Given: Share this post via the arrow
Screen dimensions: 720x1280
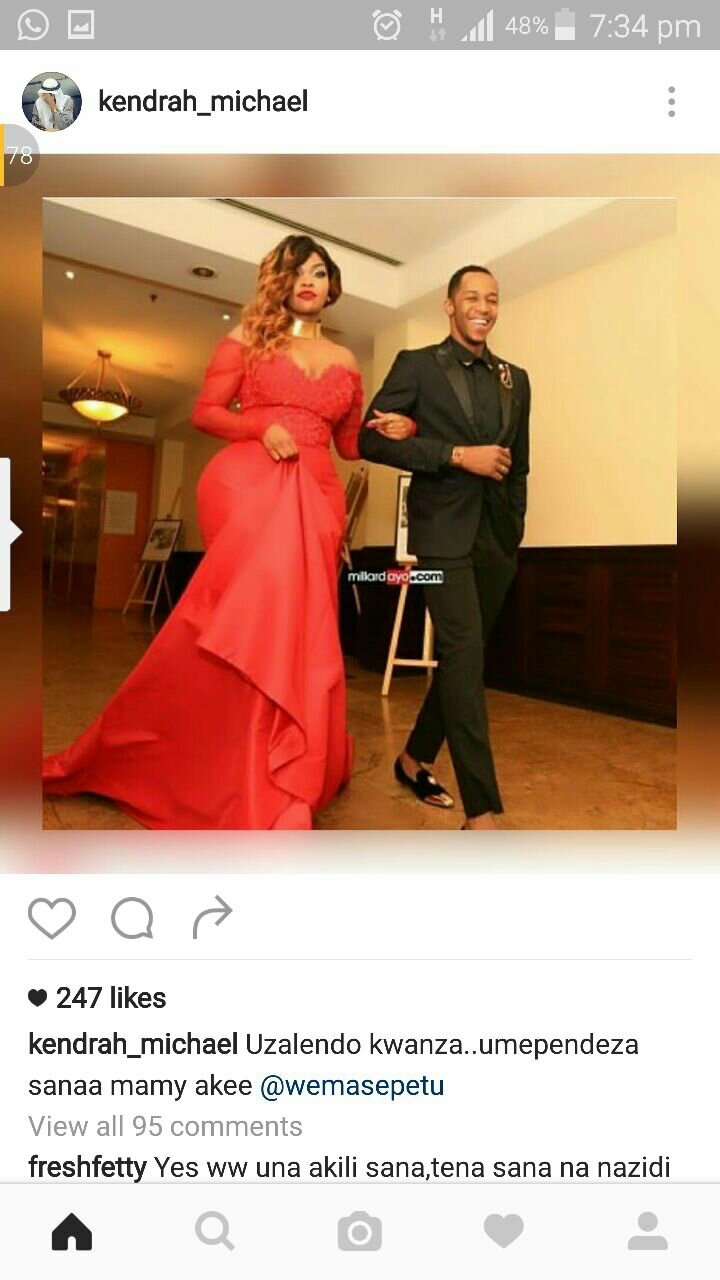Looking at the screenshot, I should tap(212, 918).
